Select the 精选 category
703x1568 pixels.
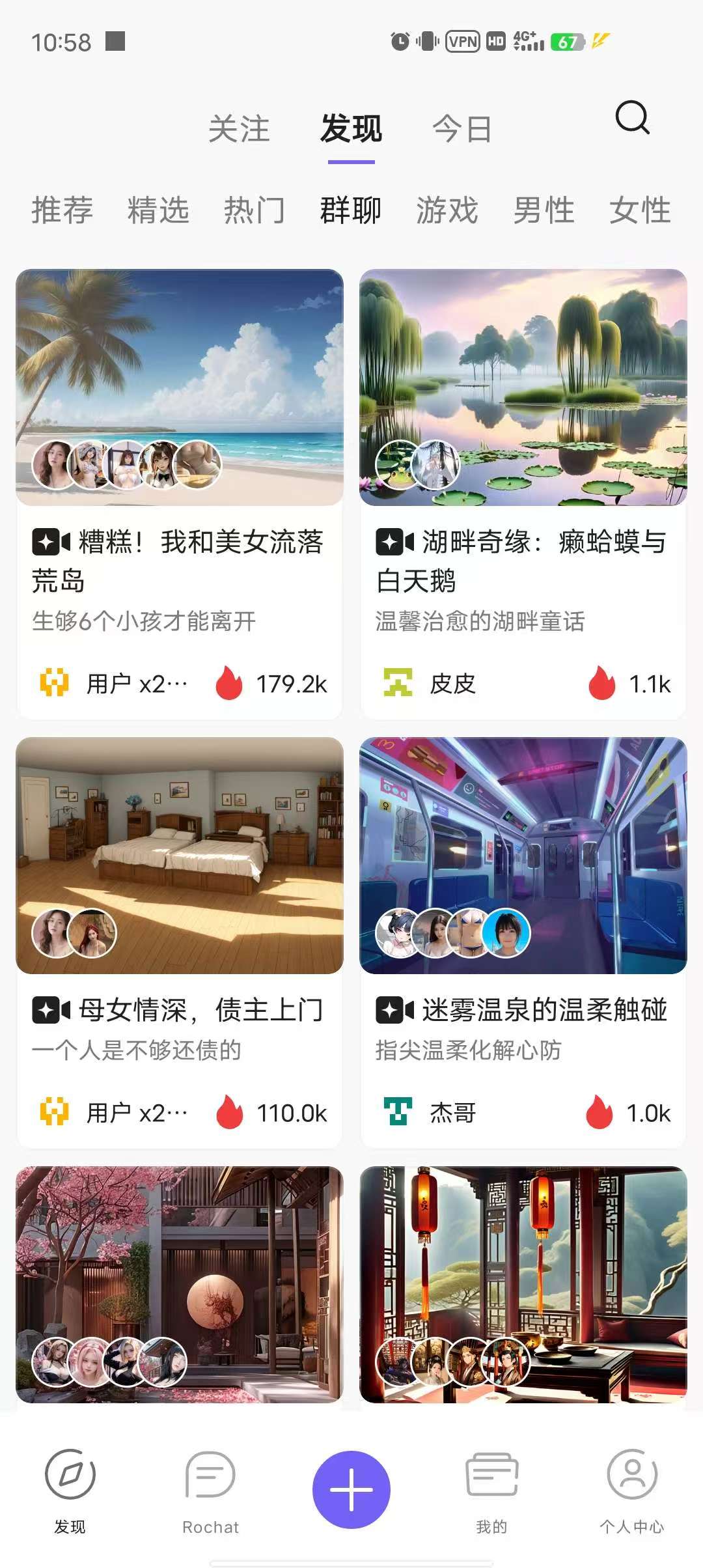pos(158,210)
